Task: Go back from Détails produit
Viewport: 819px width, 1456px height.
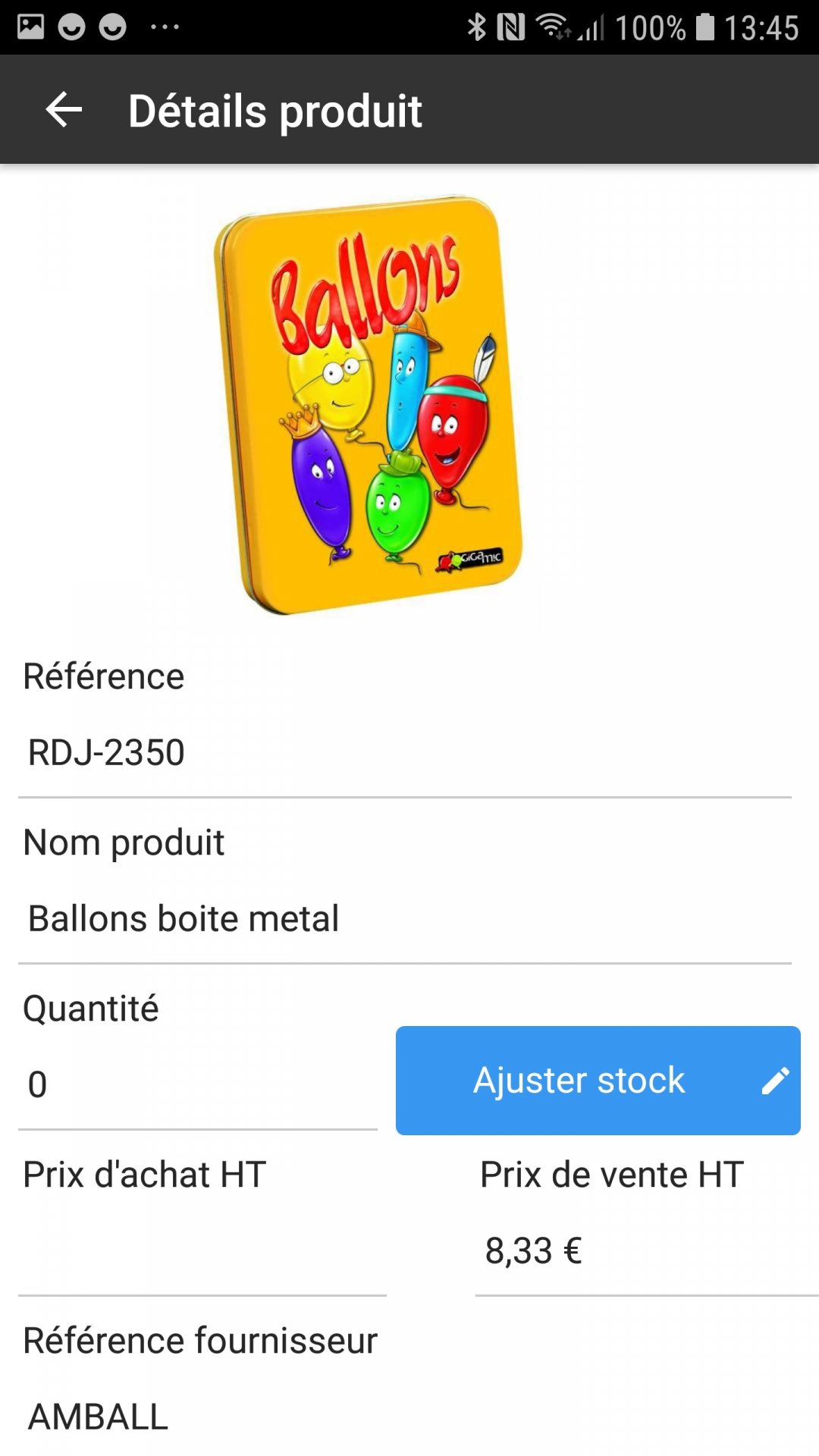Action: click(64, 111)
